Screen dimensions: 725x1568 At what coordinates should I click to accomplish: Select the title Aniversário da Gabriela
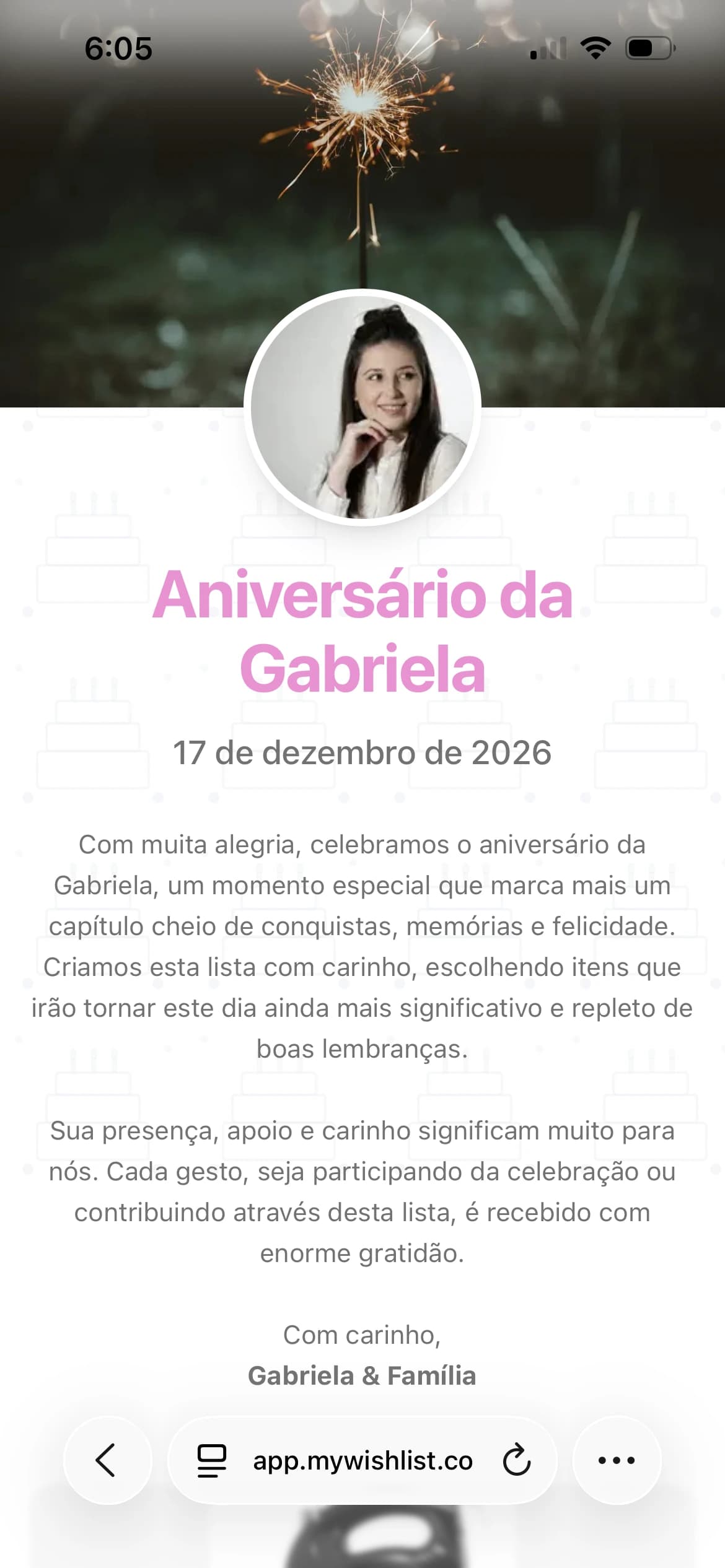coord(362,632)
